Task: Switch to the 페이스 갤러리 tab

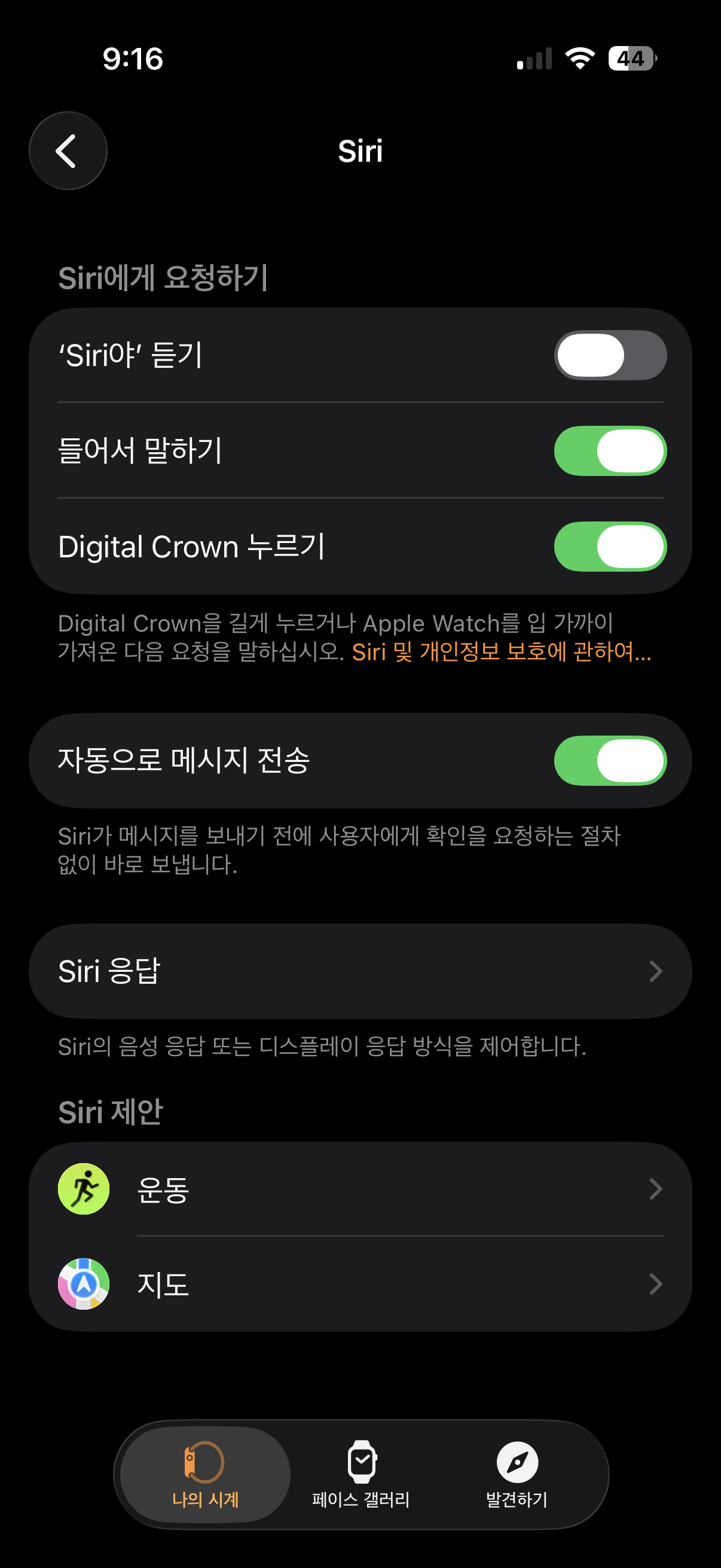Action: coord(361,1474)
